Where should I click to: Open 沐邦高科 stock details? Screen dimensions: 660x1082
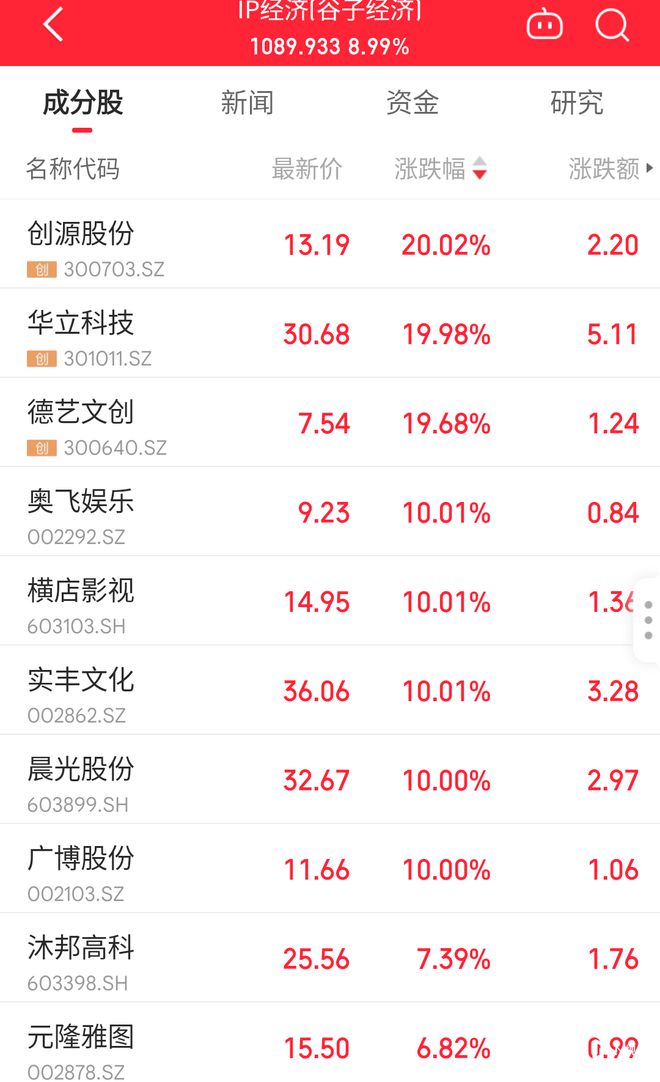tap(330, 958)
